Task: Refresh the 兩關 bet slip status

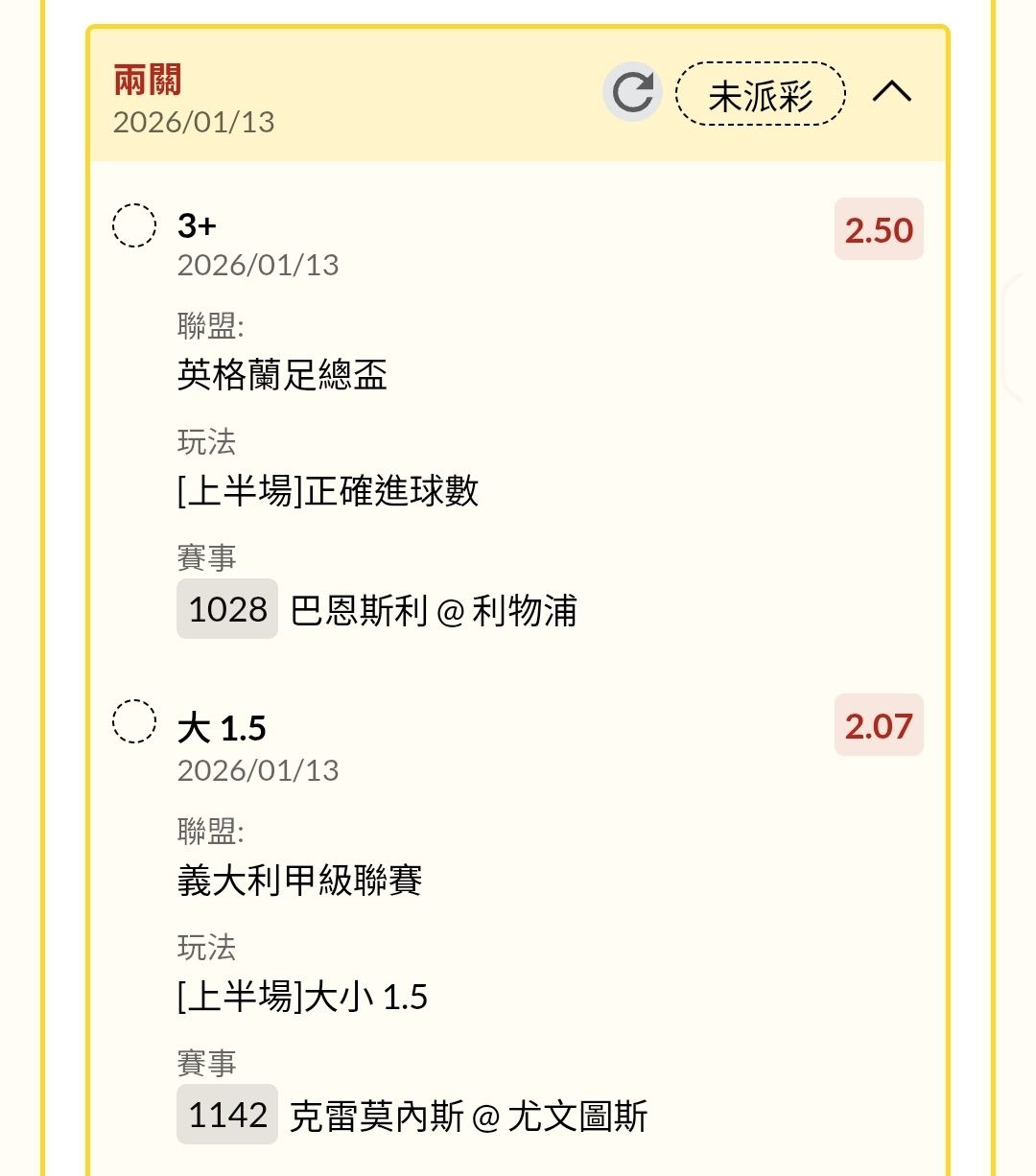Action: [x=632, y=93]
